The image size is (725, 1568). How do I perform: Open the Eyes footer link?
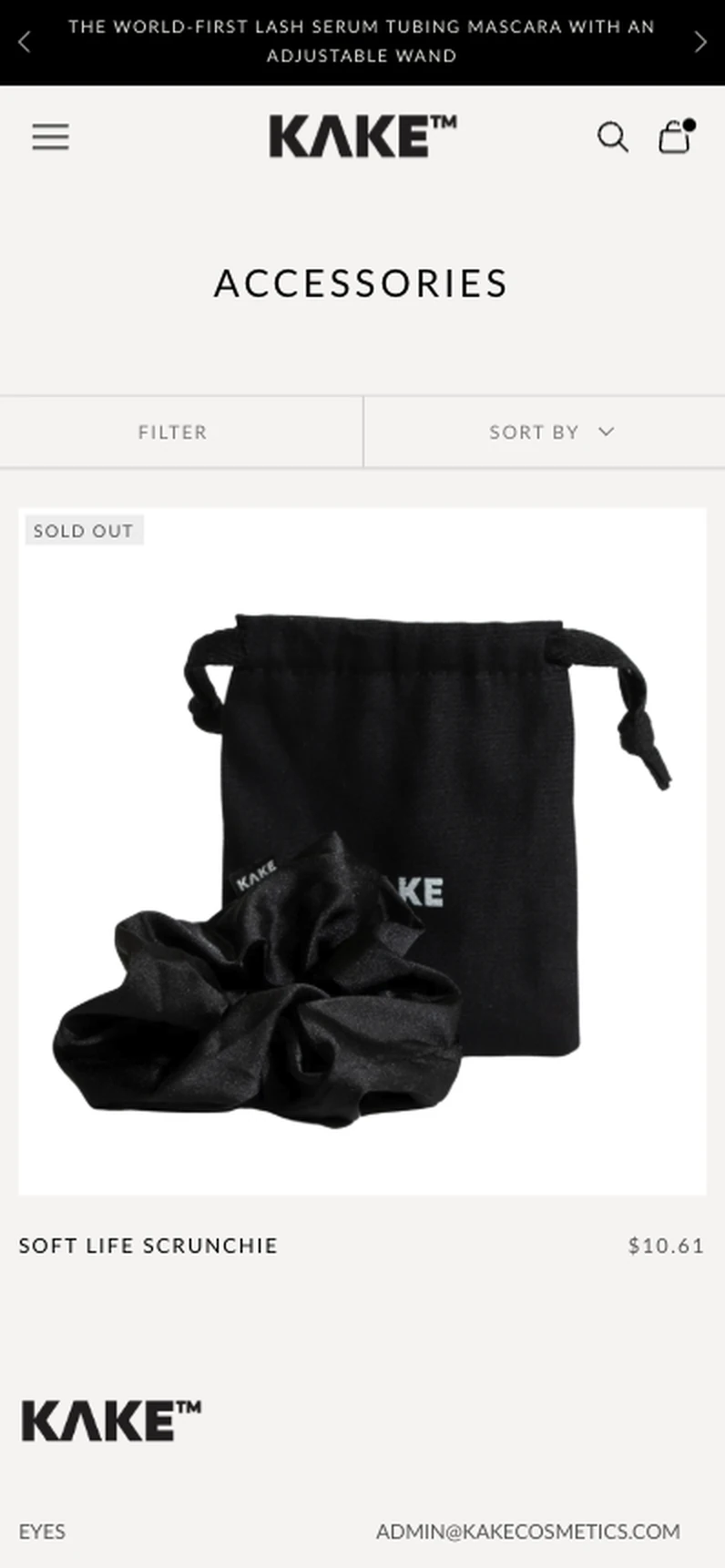coord(42,1532)
